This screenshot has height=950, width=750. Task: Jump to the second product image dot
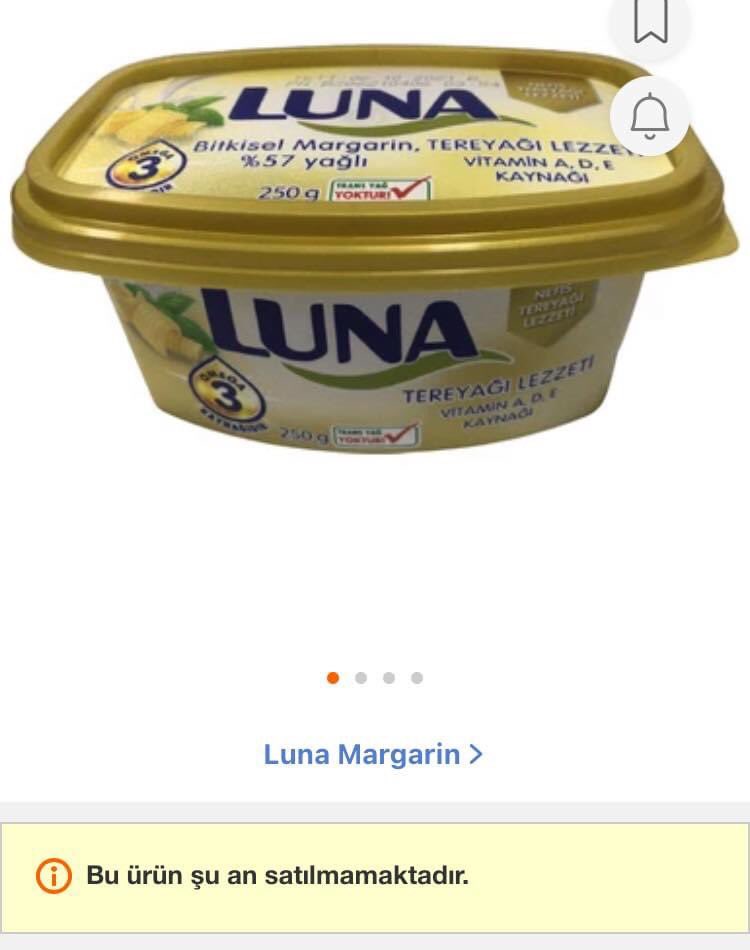tap(361, 678)
